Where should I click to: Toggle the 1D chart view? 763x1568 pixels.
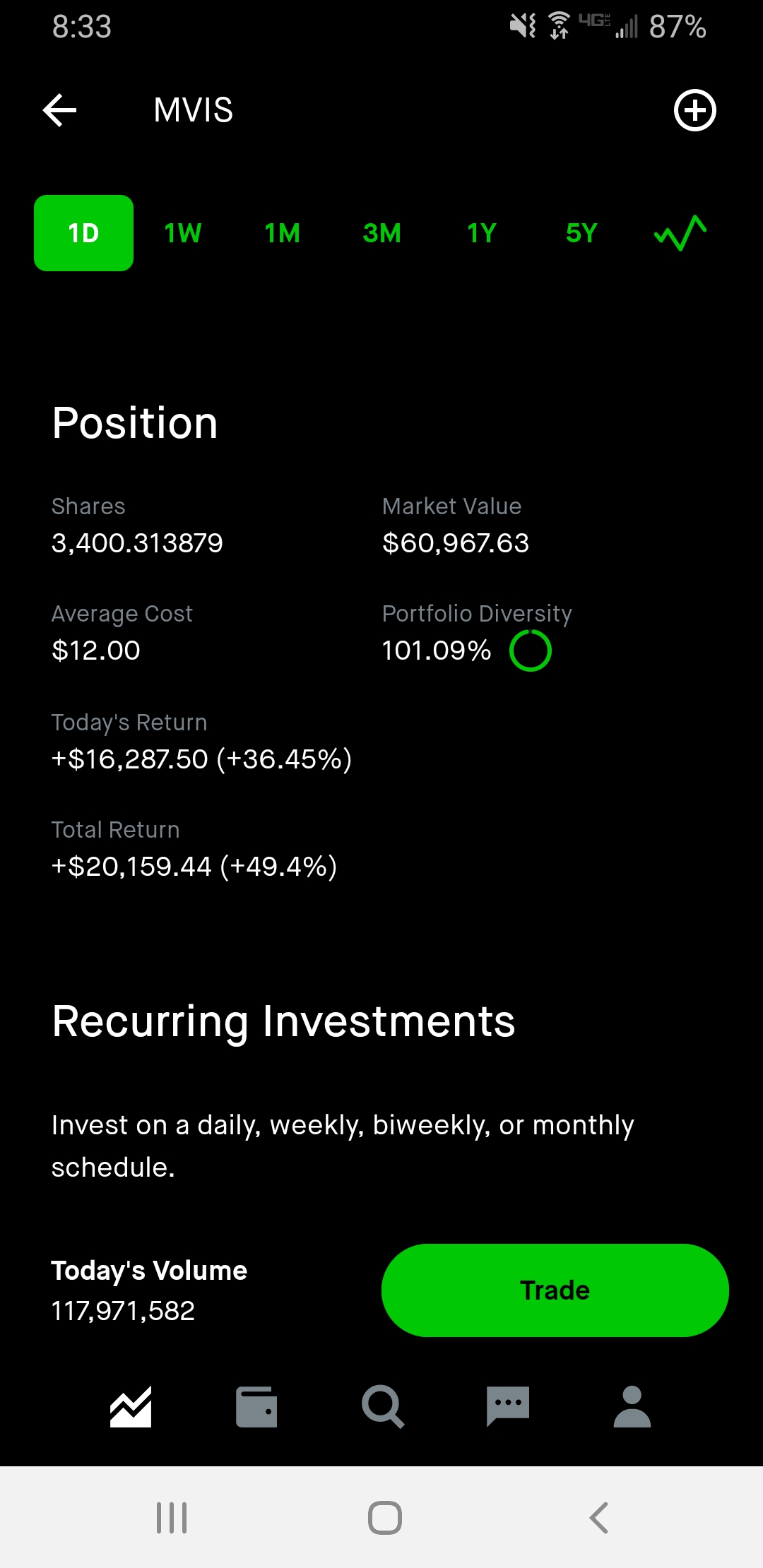point(83,233)
